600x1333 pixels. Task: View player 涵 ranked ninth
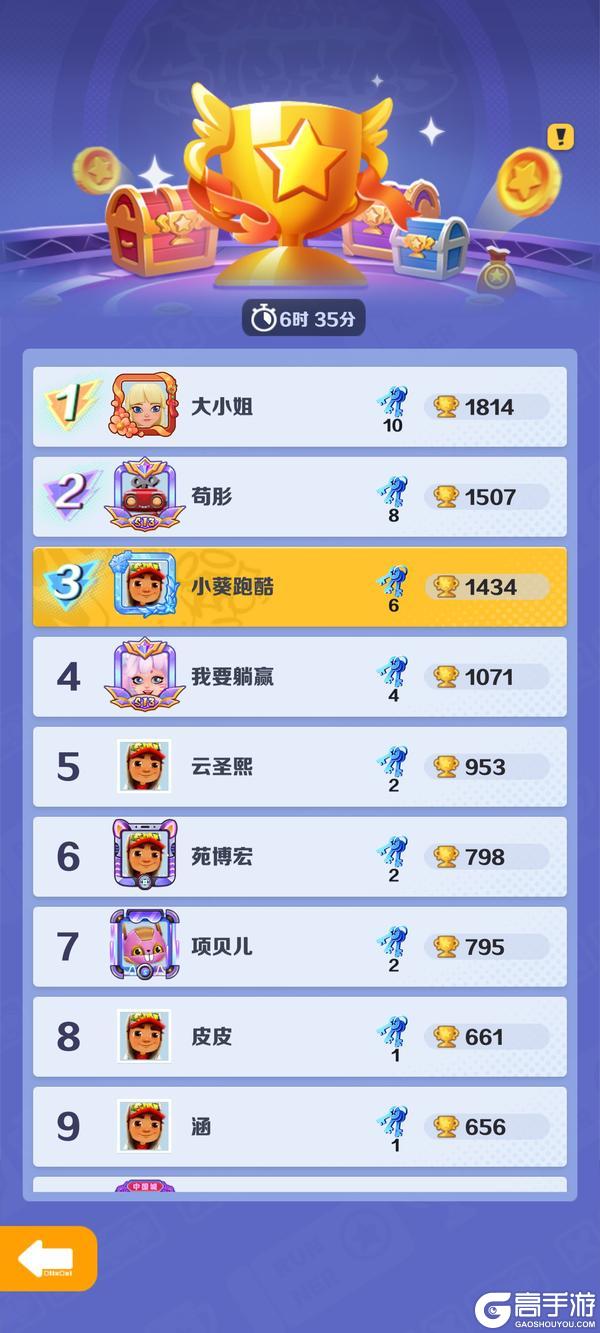(x=300, y=1127)
